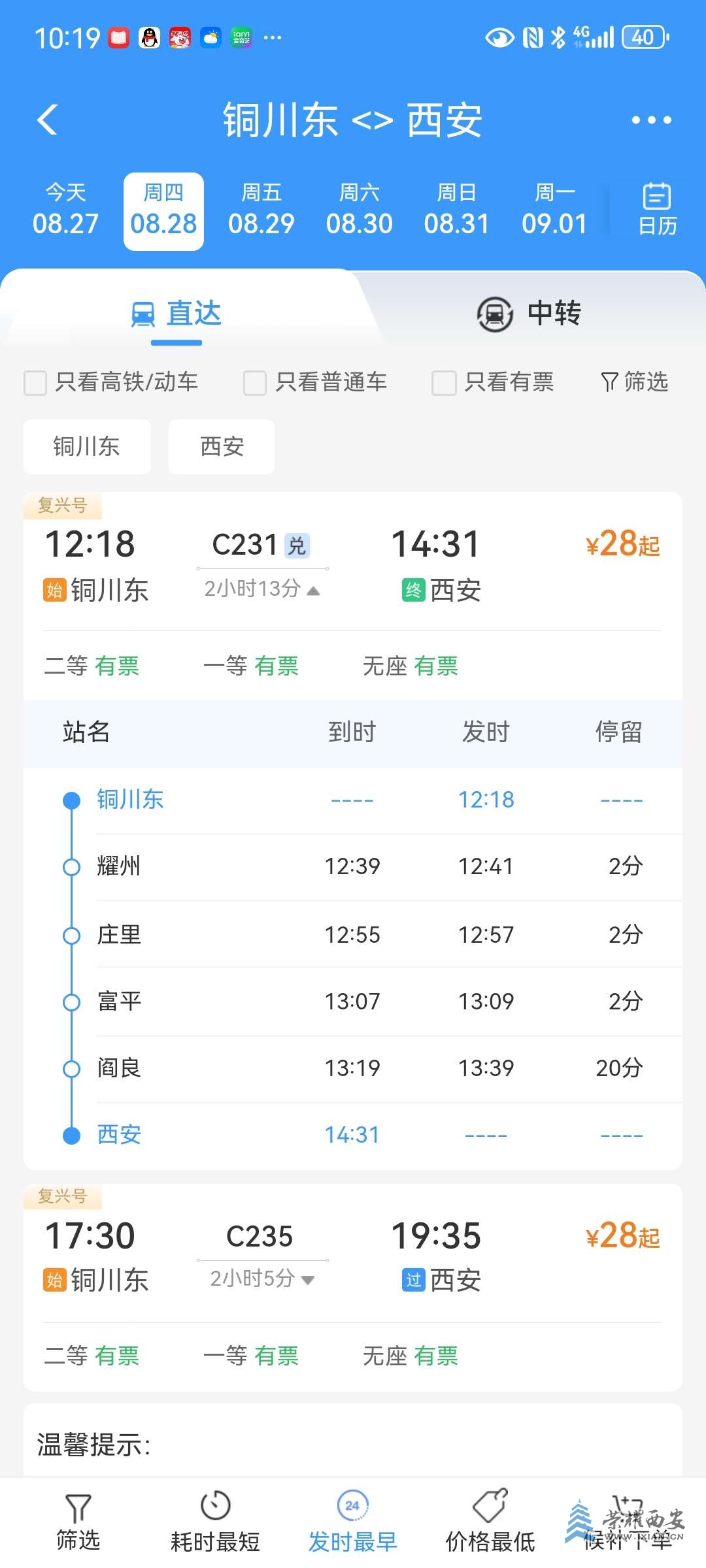The height and width of the screenshot is (1568, 706).
Task: Open the 筛选 filter beside 只看有票
Action: click(634, 382)
